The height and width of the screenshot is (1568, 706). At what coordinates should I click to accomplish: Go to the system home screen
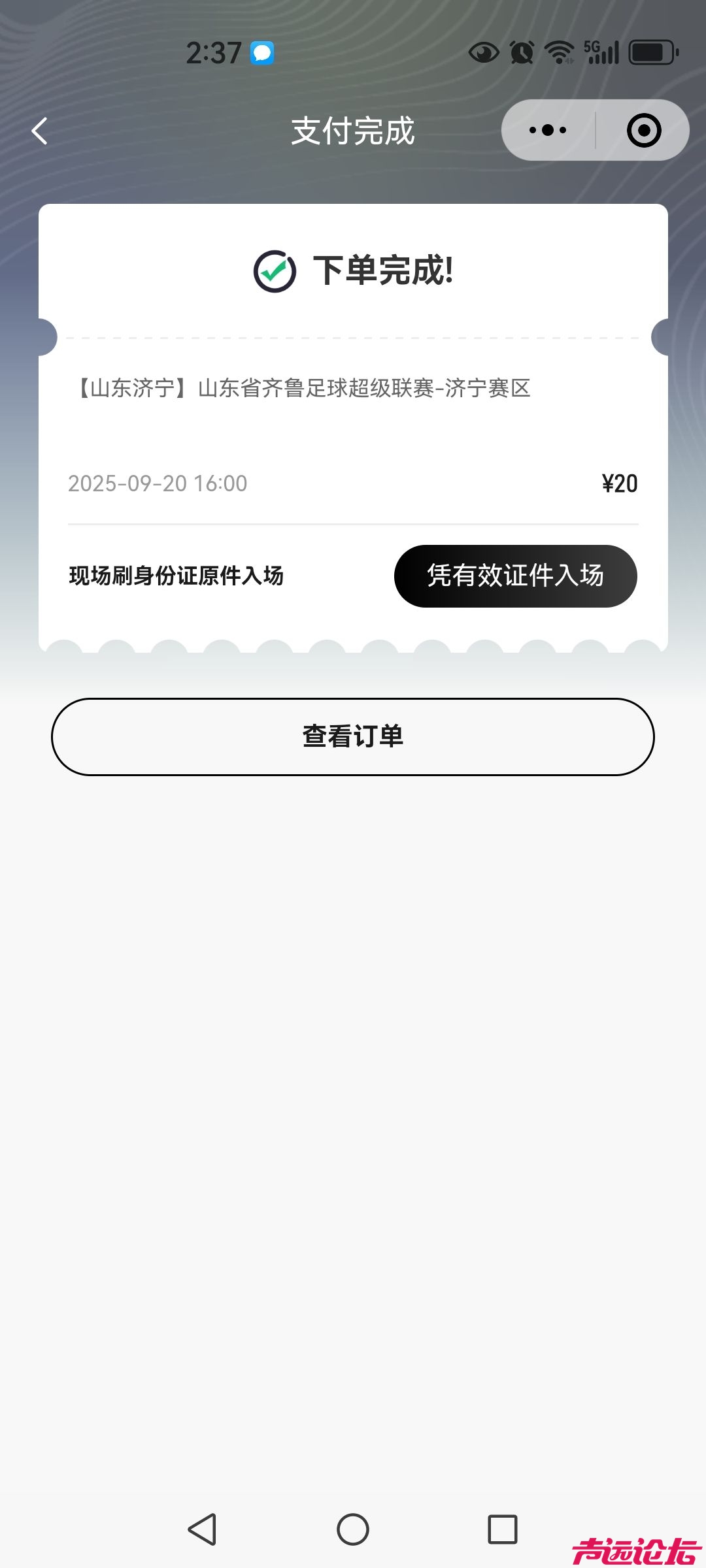(353, 1529)
